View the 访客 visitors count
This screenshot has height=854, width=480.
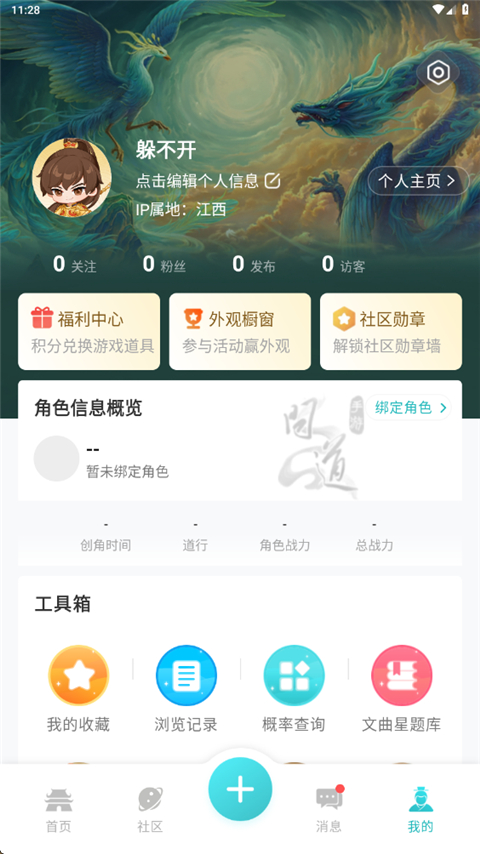click(343, 265)
